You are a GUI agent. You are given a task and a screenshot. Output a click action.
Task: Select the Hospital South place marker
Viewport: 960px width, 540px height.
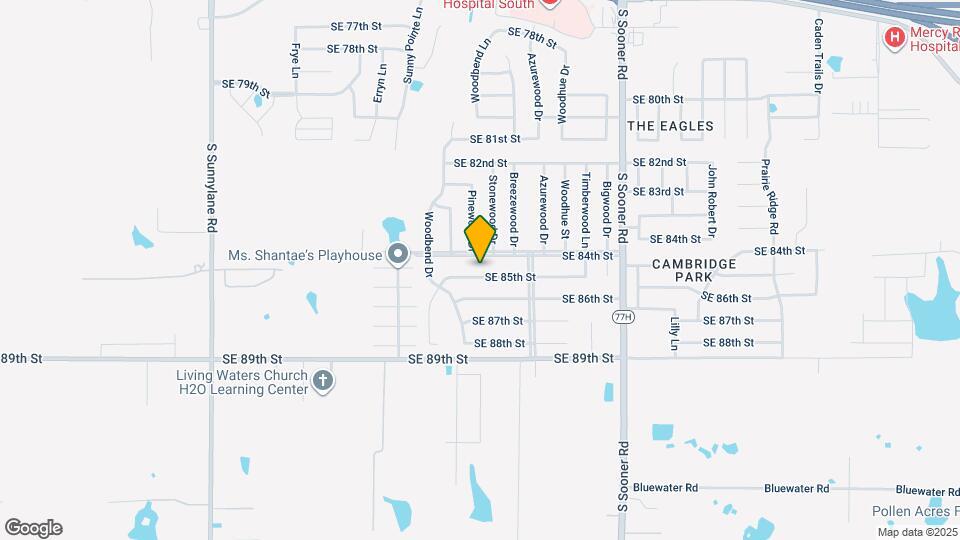(549, 3)
